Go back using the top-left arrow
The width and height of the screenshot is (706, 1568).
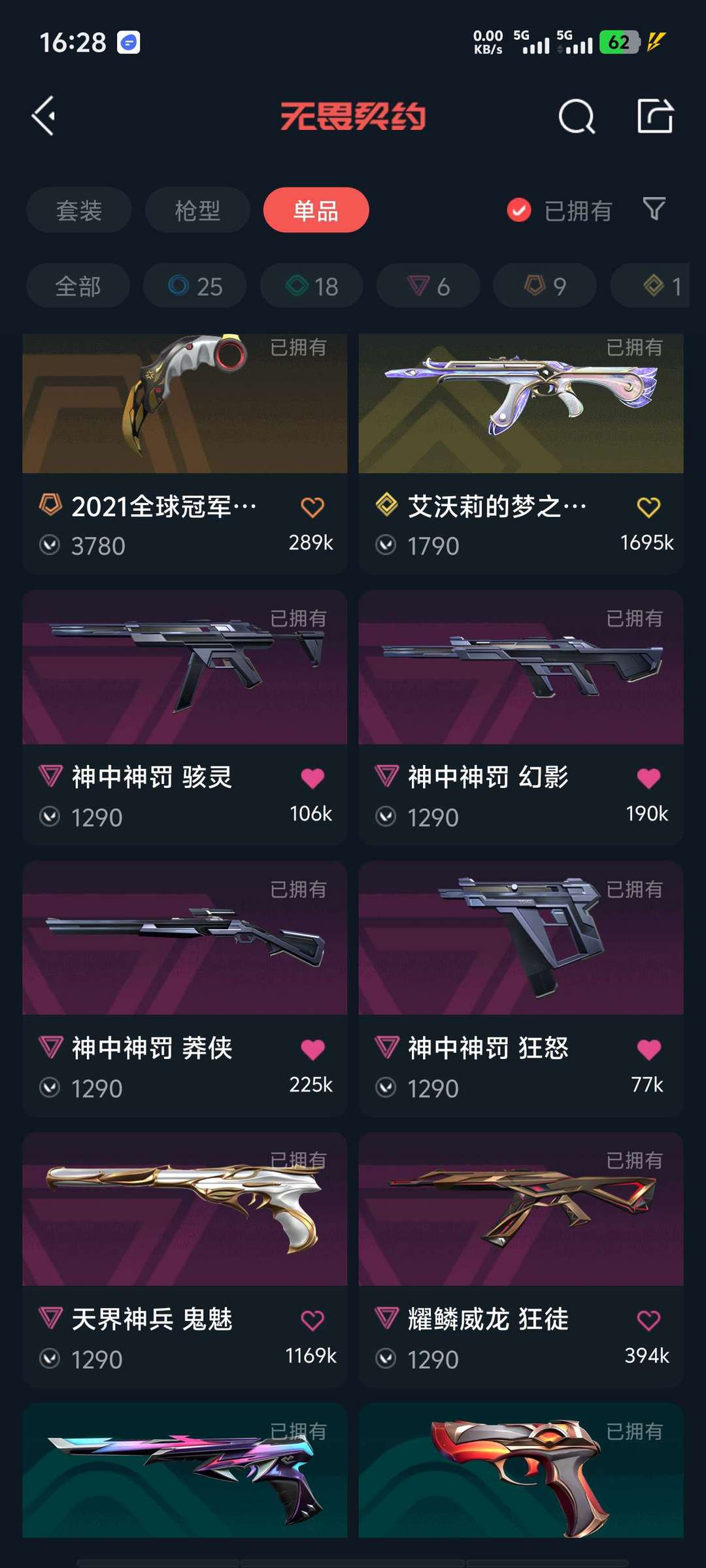(44, 116)
